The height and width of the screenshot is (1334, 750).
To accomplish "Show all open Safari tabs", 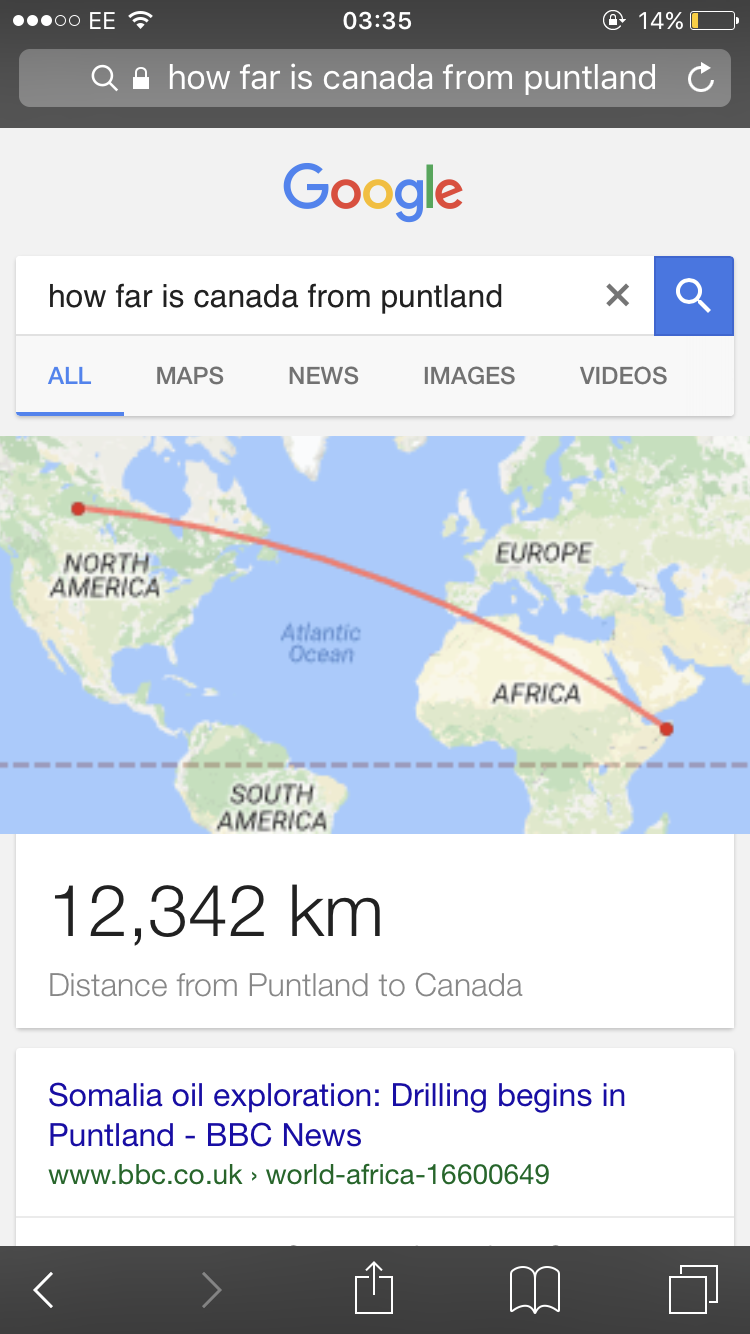I will pos(692,1289).
